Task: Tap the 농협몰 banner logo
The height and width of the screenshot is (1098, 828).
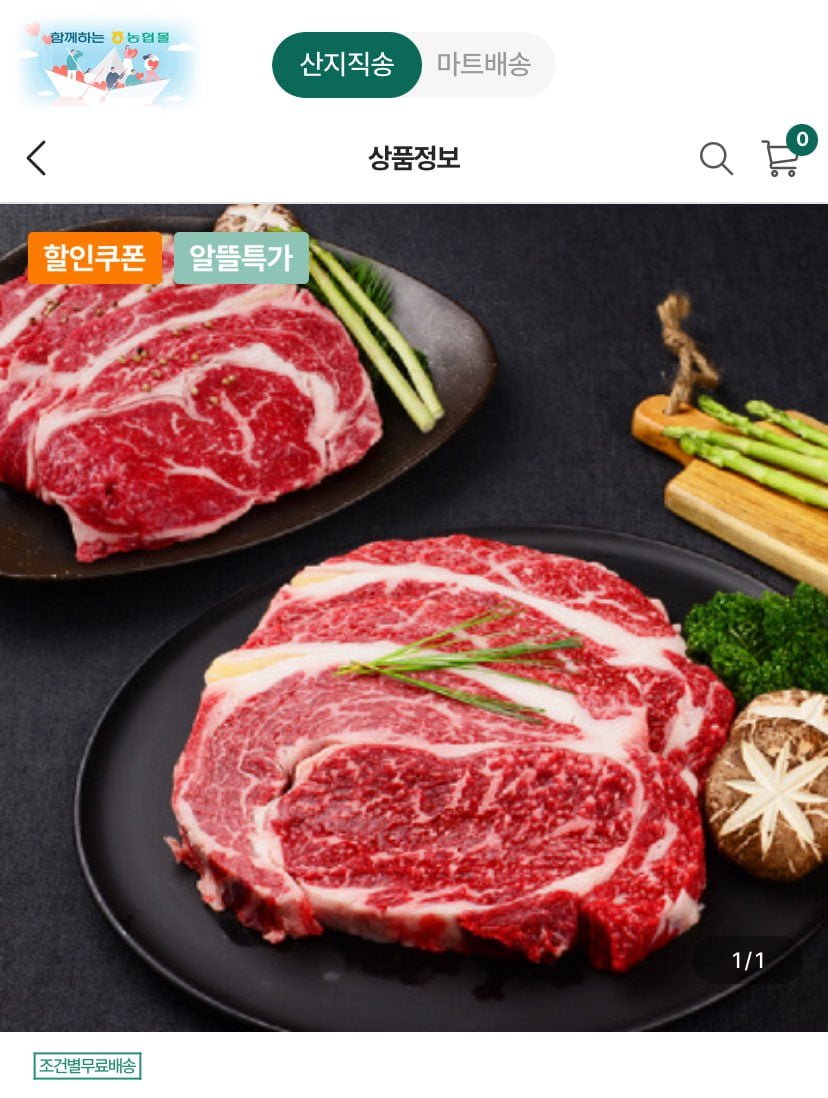Action: click(x=108, y=63)
